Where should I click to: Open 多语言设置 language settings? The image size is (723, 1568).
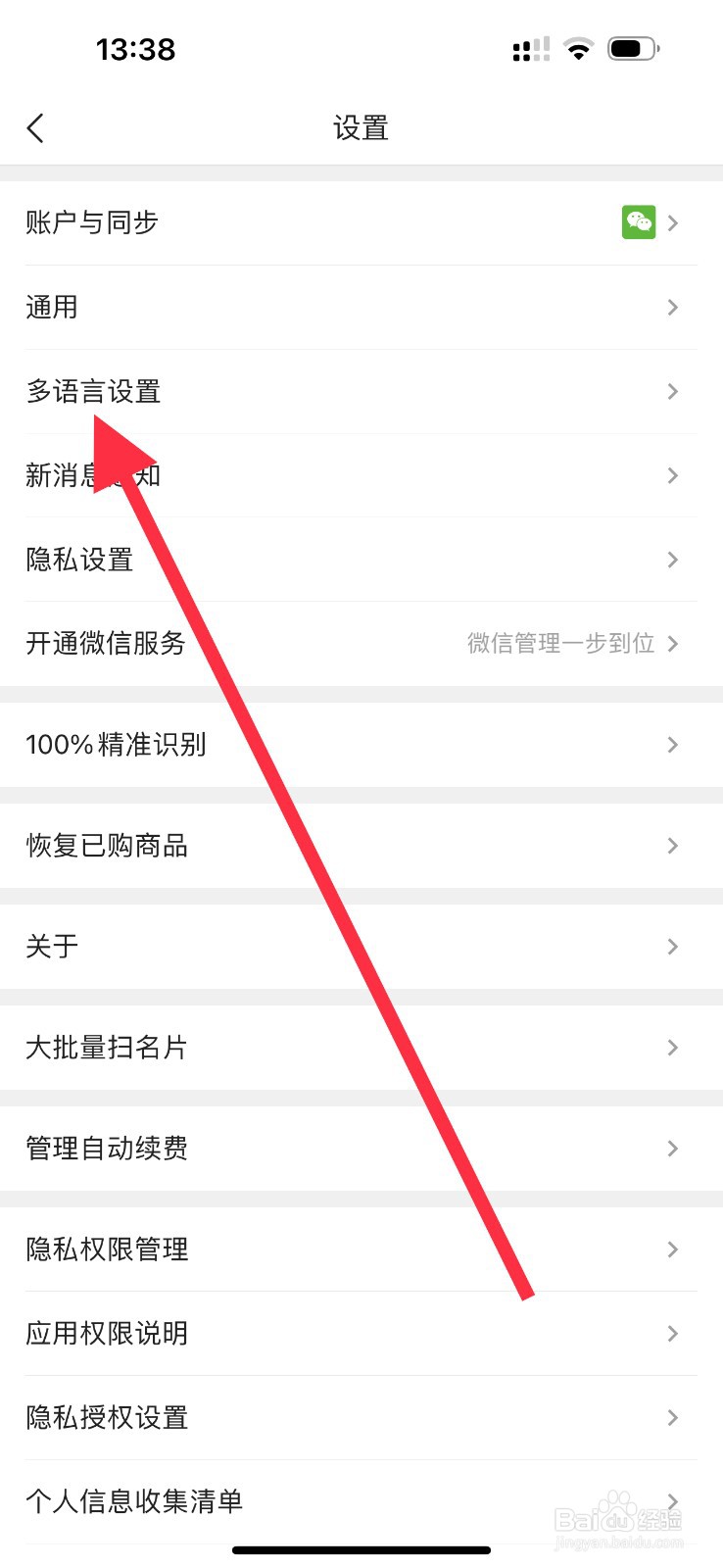tap(294, 391)
